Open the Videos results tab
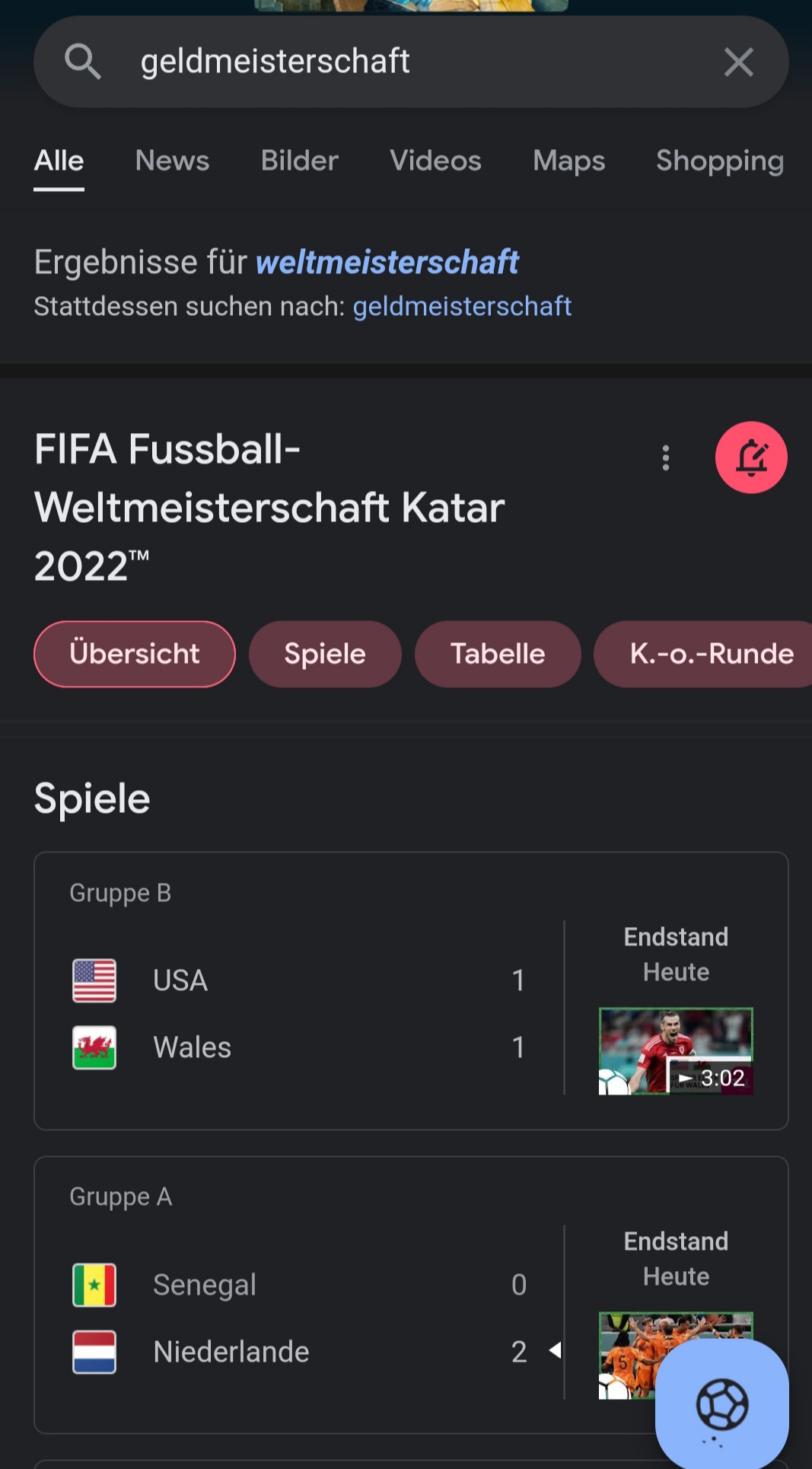The image size is (812, 1469). coord(435,161)
